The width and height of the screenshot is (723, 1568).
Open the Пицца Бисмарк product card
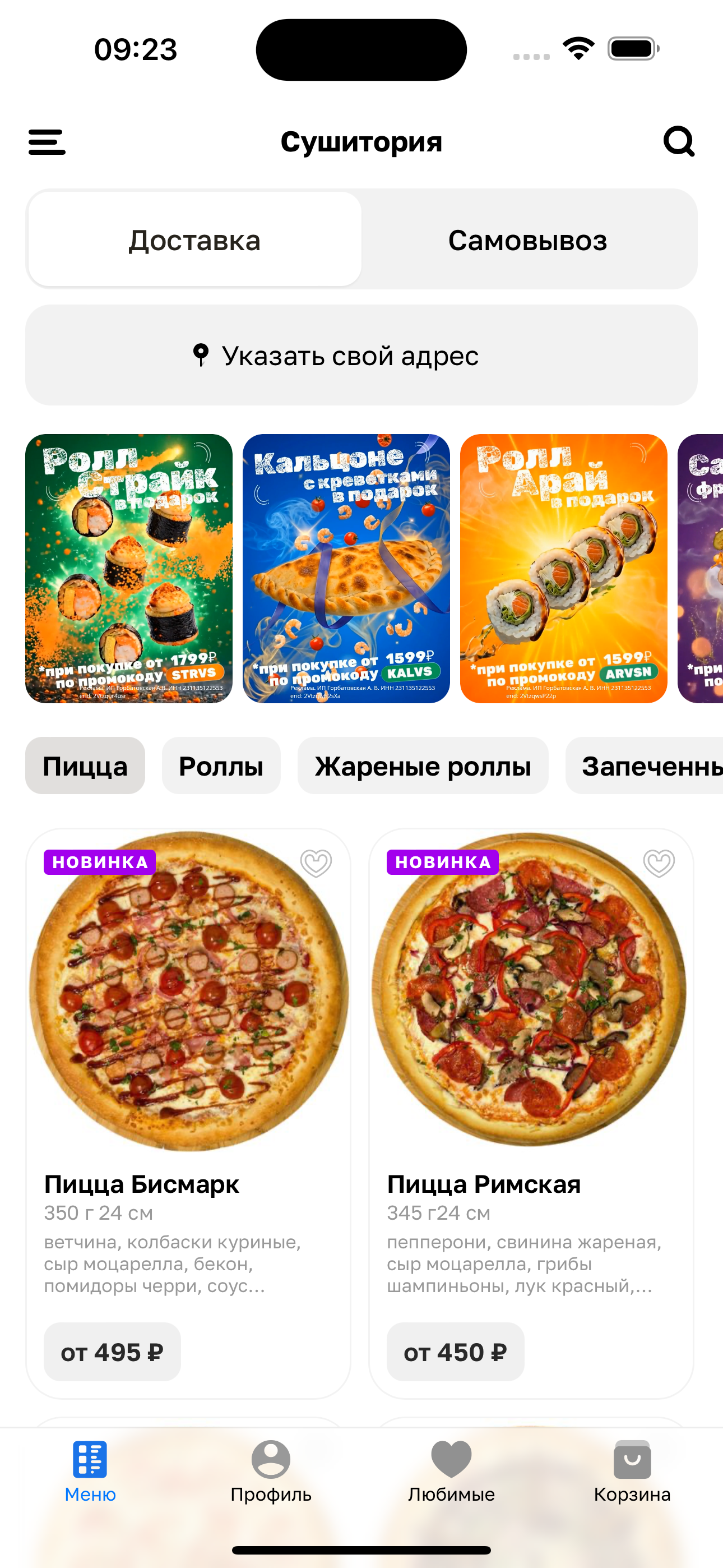coord(188,1035)
